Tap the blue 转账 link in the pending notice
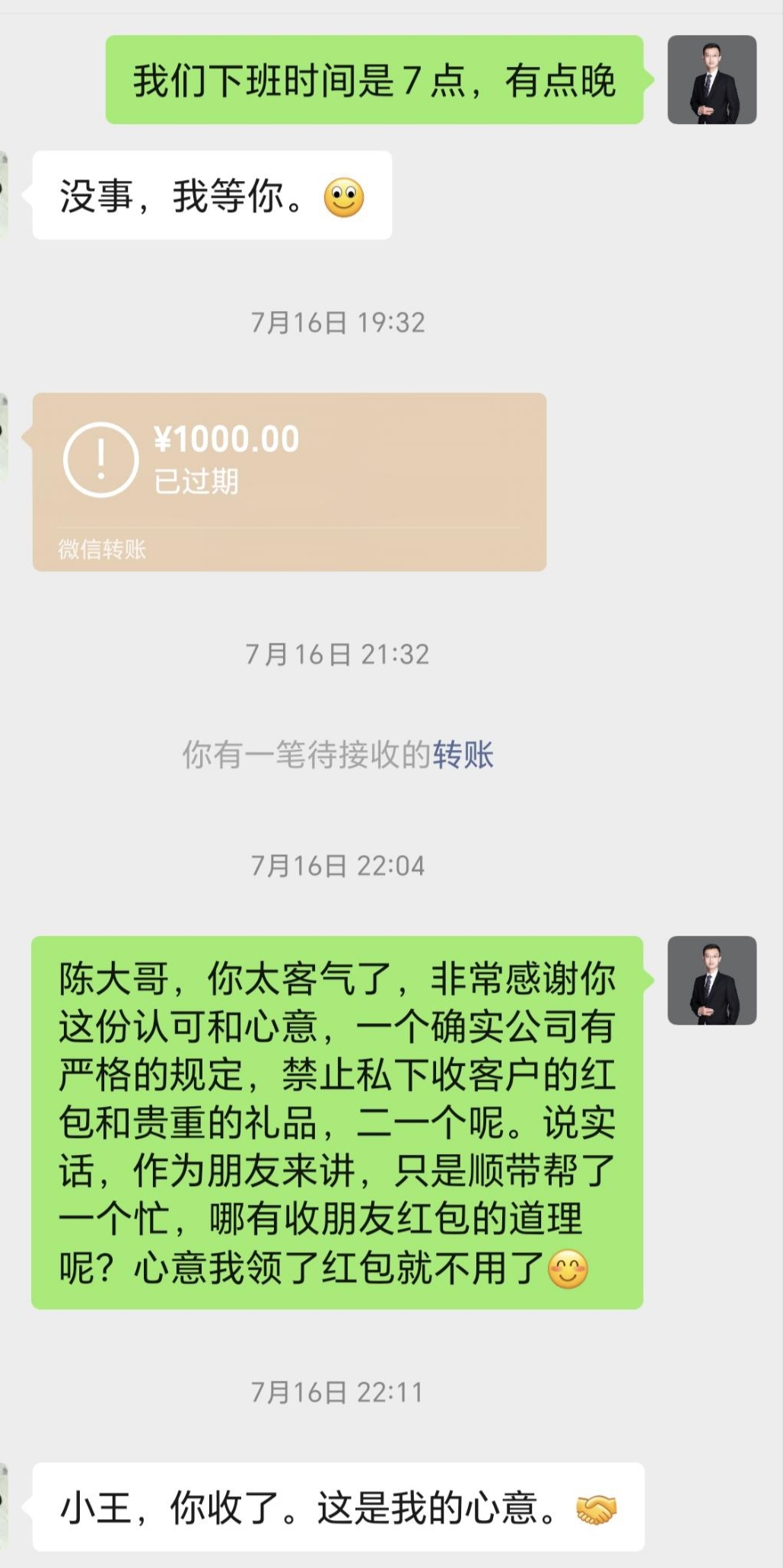 coord(463,755)
